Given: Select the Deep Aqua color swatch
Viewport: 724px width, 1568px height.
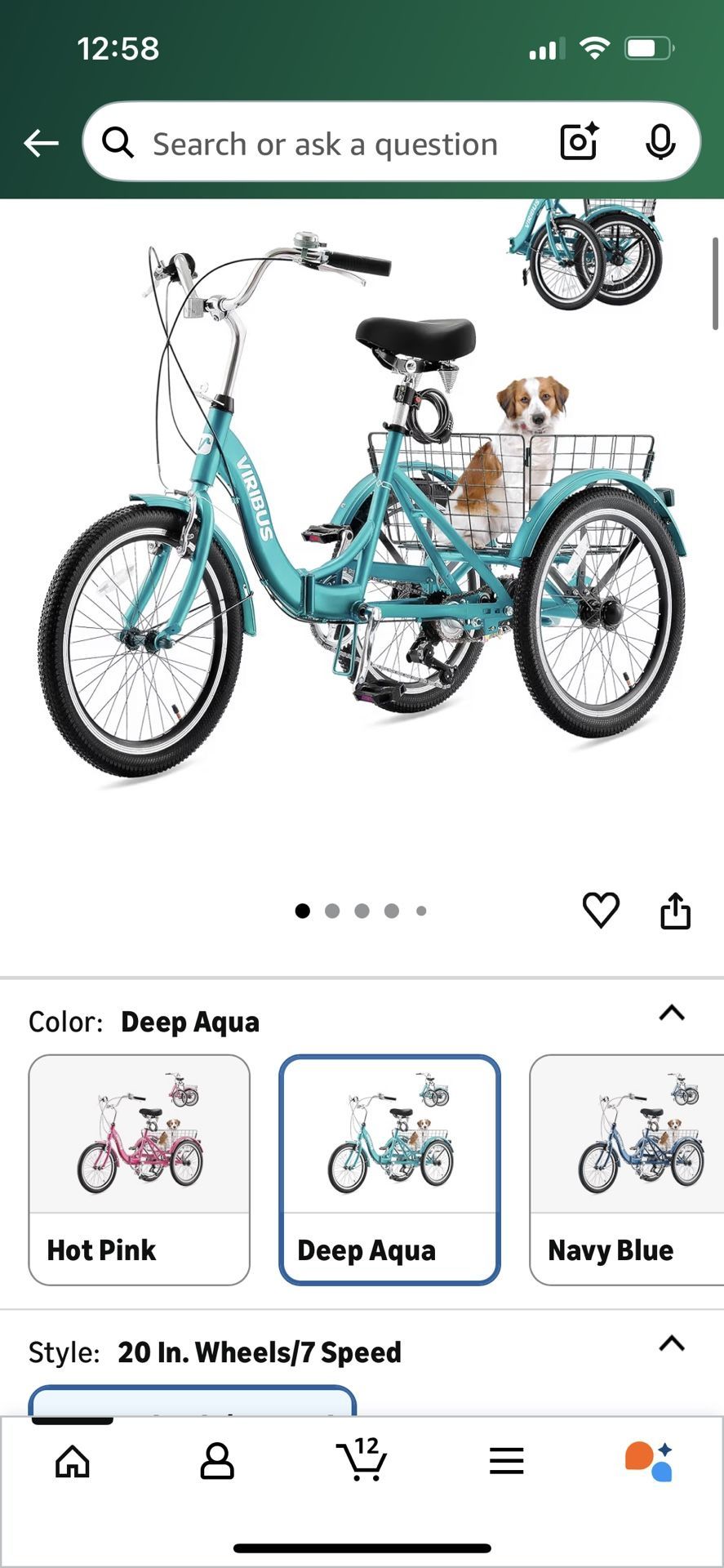Looking at the screenshot, I should (389, 1168).
